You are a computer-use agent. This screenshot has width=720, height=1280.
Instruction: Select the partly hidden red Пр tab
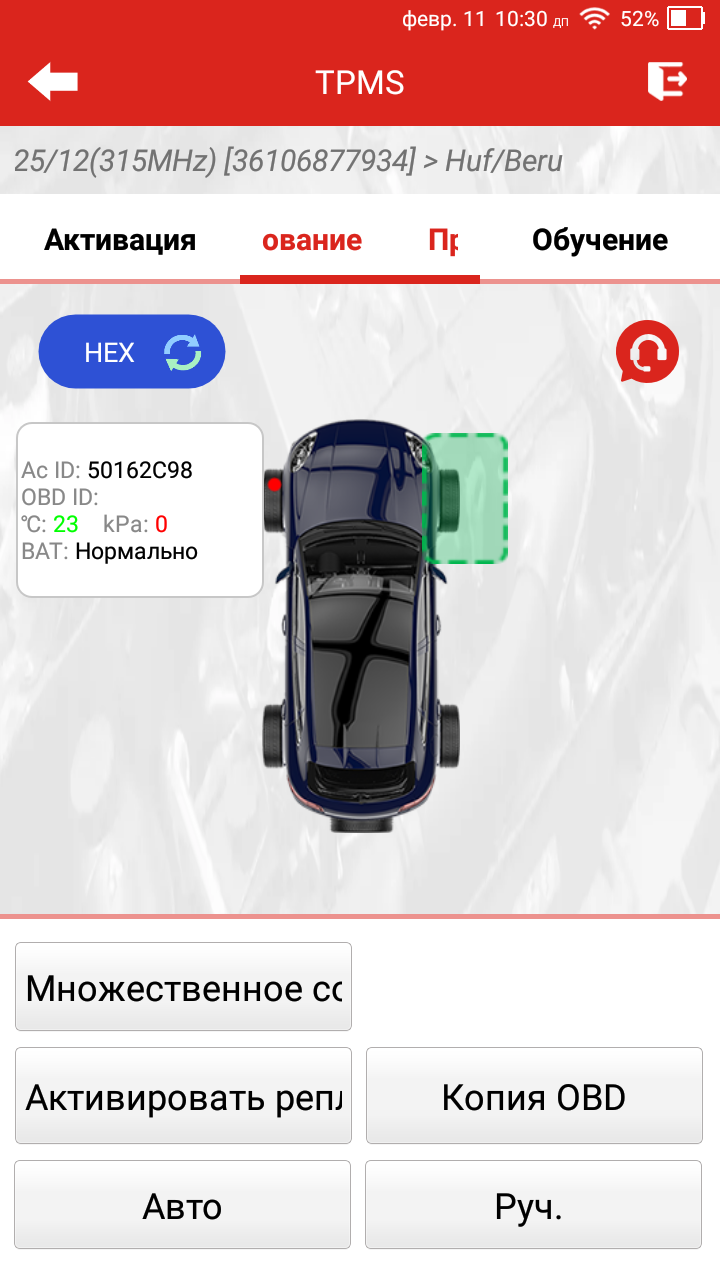click(x=443, y=240)
